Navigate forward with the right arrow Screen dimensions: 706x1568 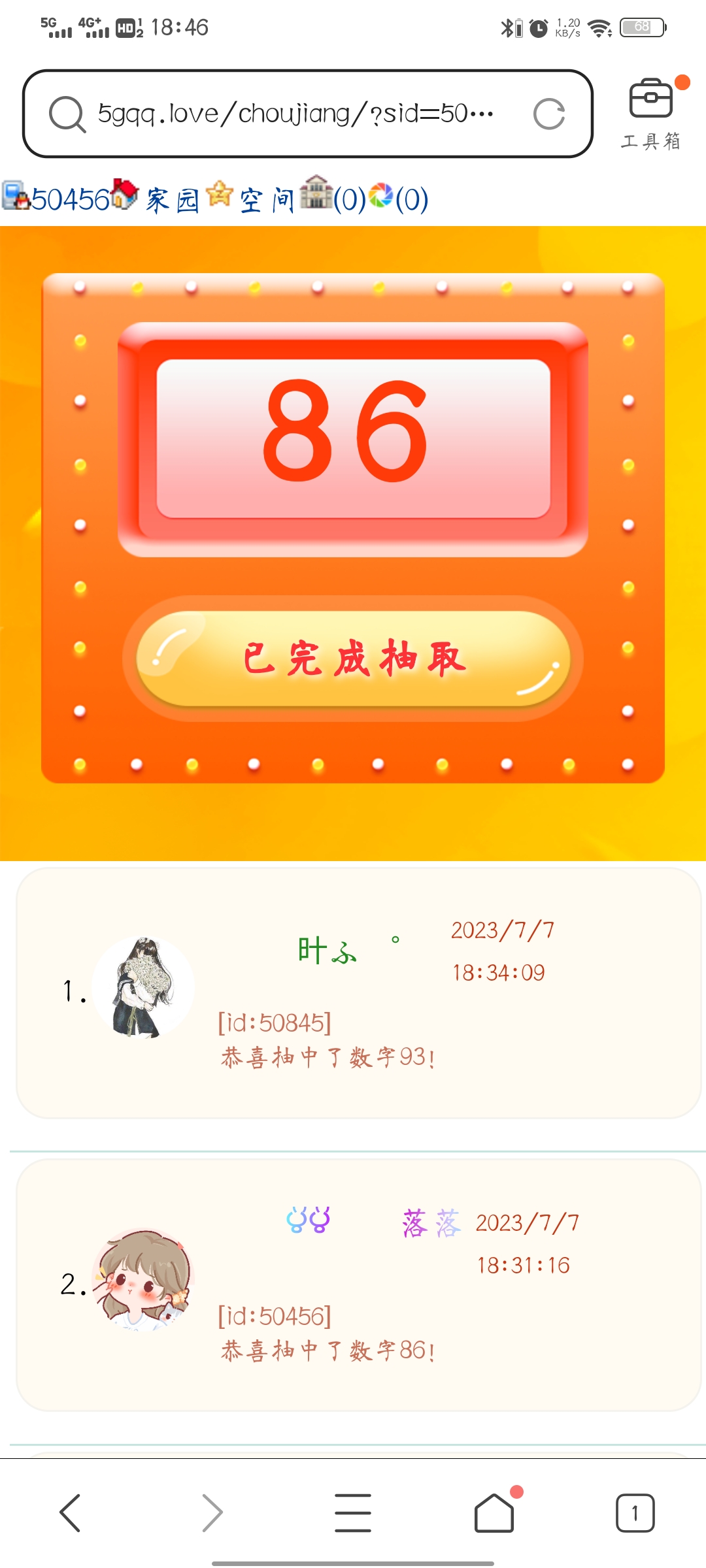point(212,1511)
